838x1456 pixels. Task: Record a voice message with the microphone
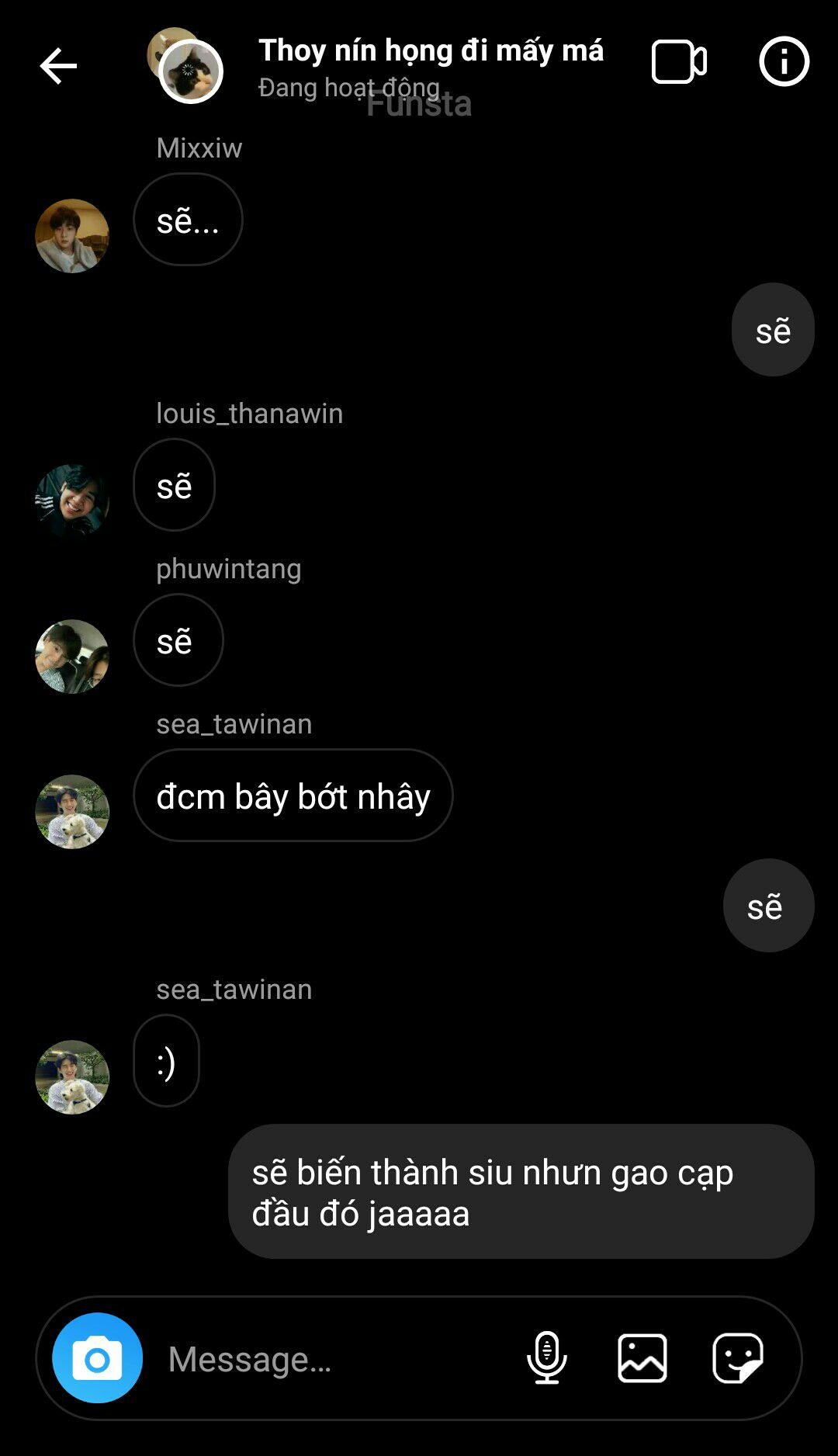pos(546,1358)
